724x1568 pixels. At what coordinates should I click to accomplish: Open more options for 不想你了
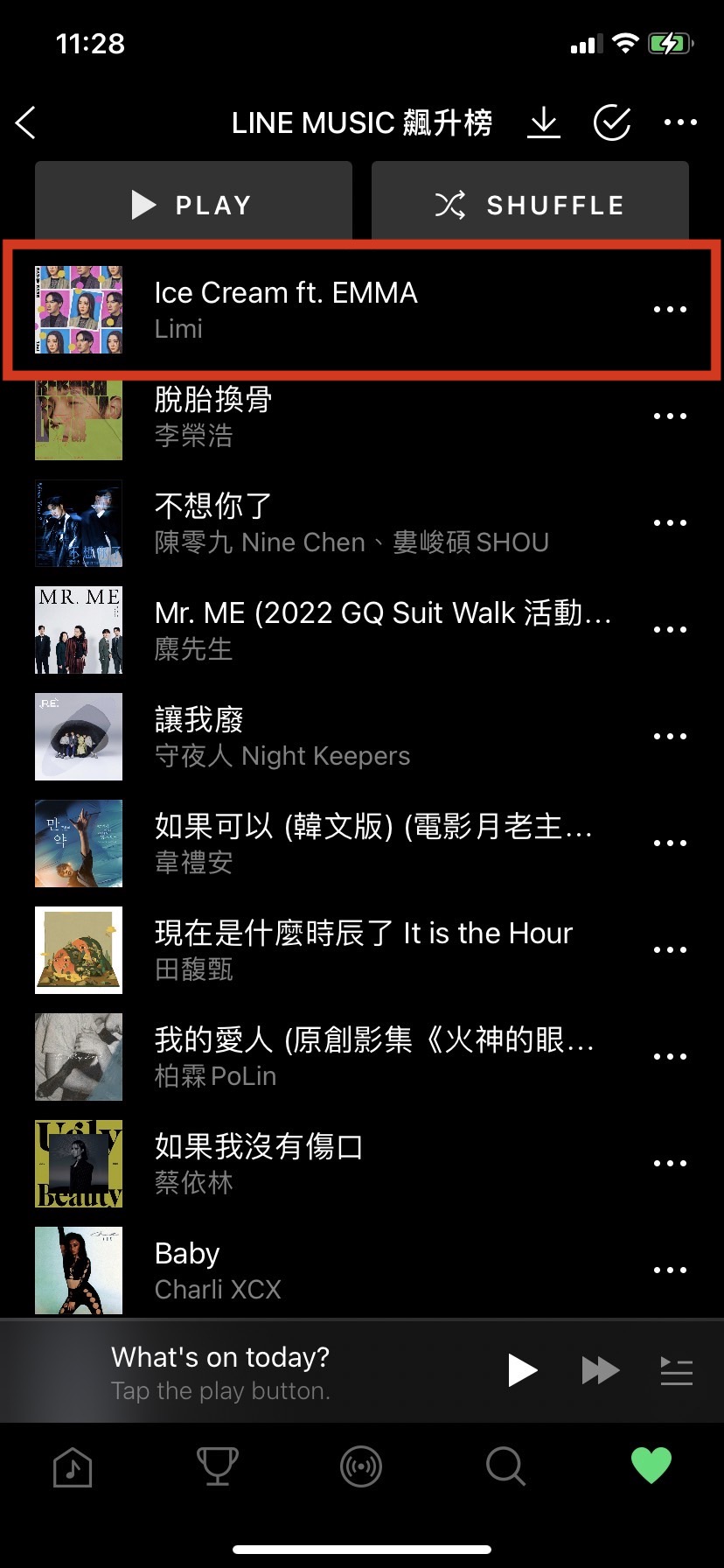point(670,523)
